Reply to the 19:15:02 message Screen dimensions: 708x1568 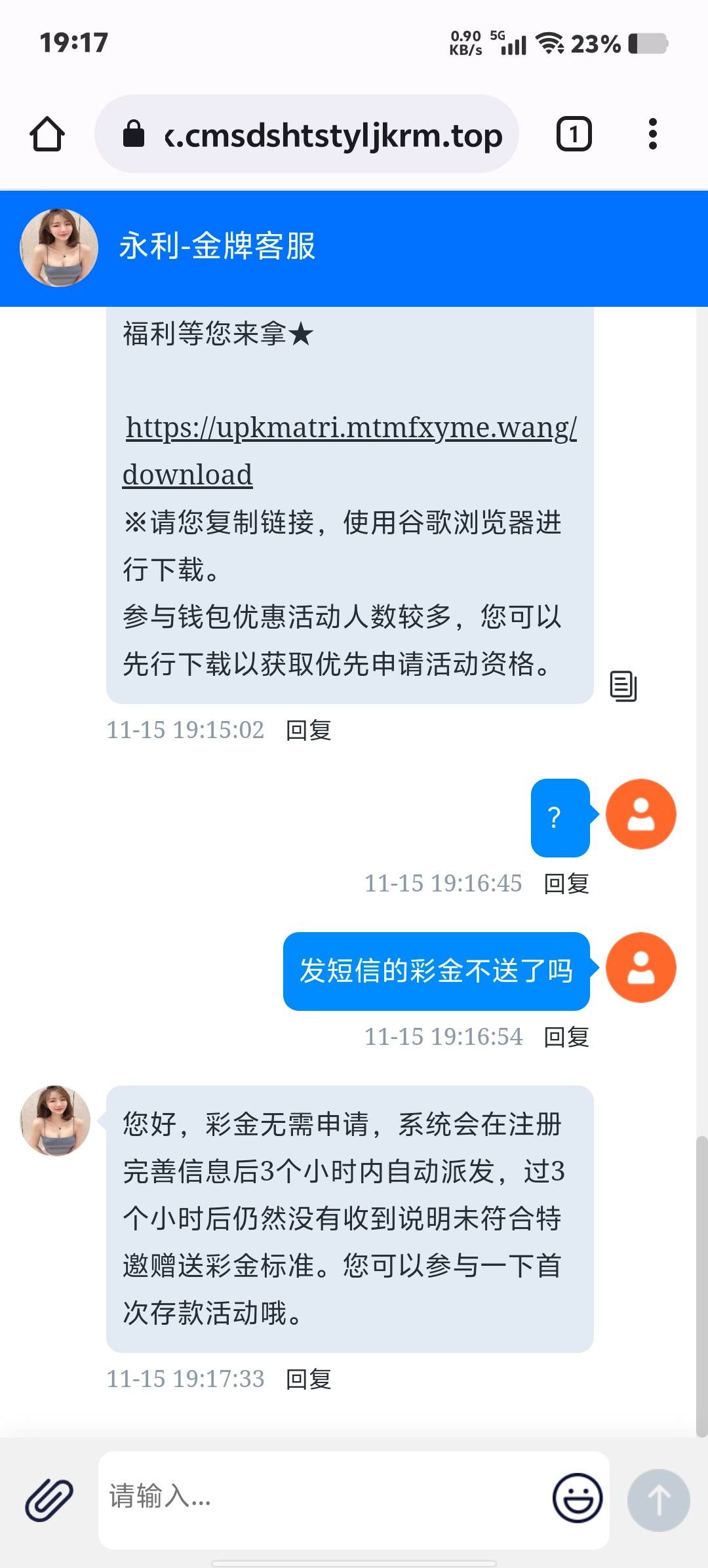(309, 730)
